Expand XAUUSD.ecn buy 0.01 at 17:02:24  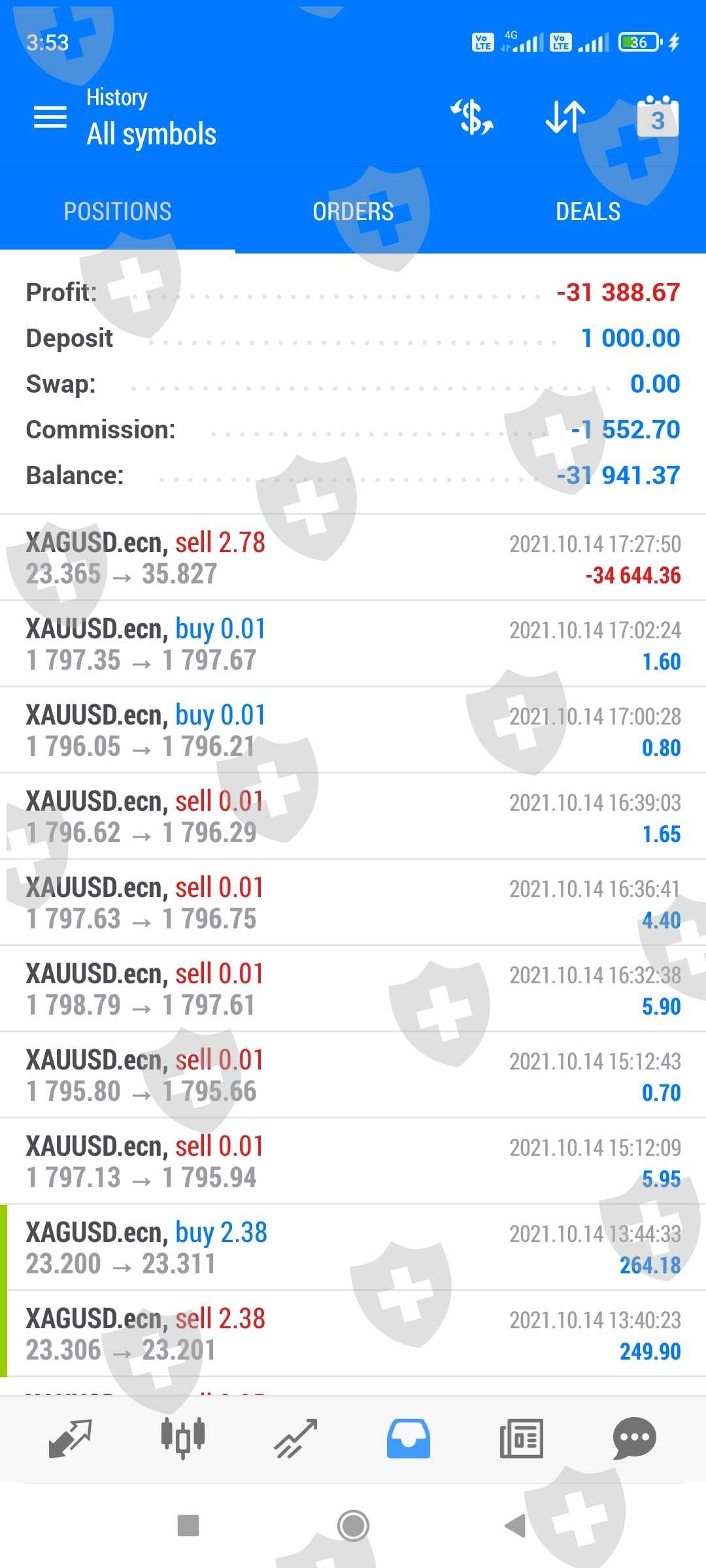click(x=353, y=644)
